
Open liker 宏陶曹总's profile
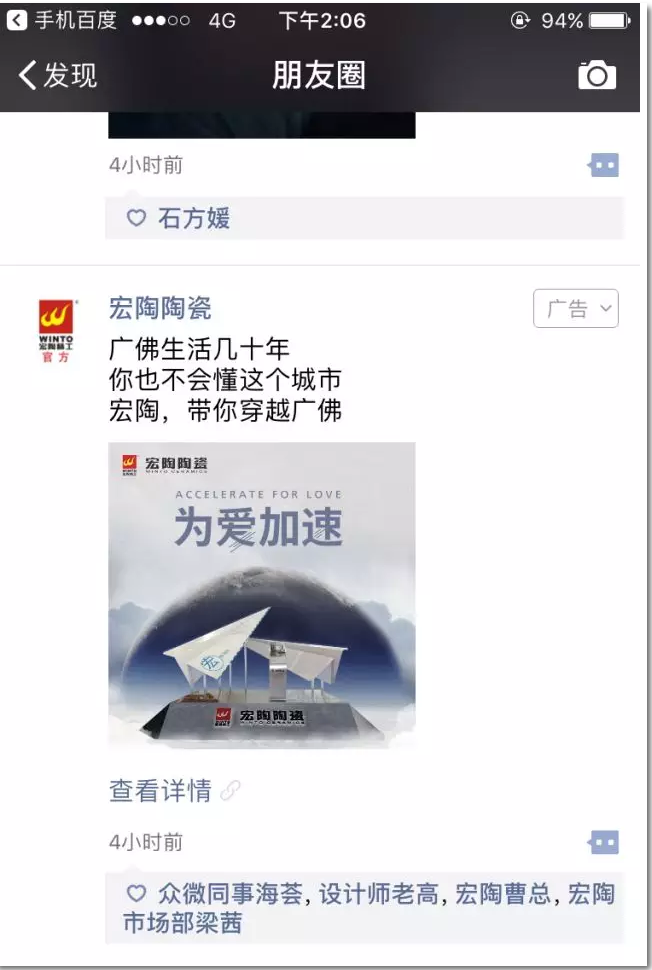tap(503, 894)
